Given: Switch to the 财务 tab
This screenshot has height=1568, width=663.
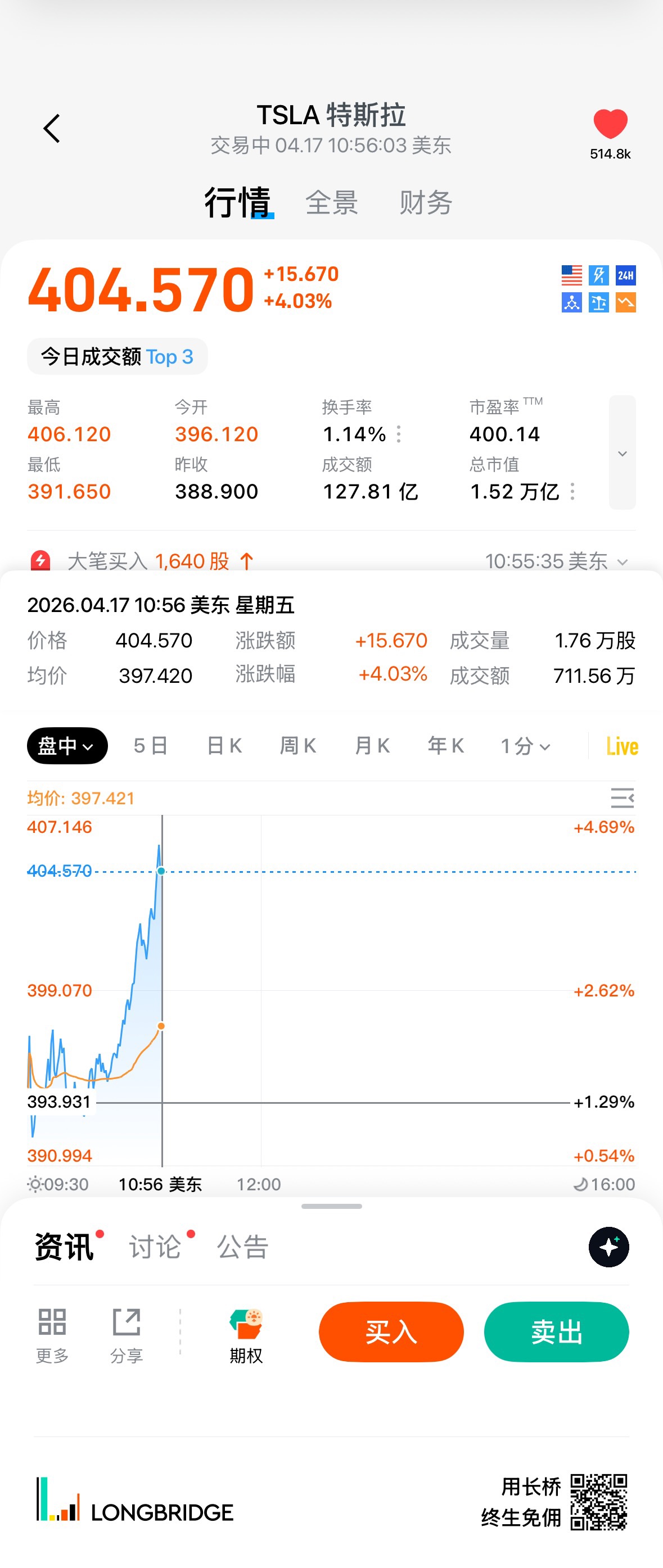Looking at the screenshot, I should pyautogui.click(x=426, y=203).
